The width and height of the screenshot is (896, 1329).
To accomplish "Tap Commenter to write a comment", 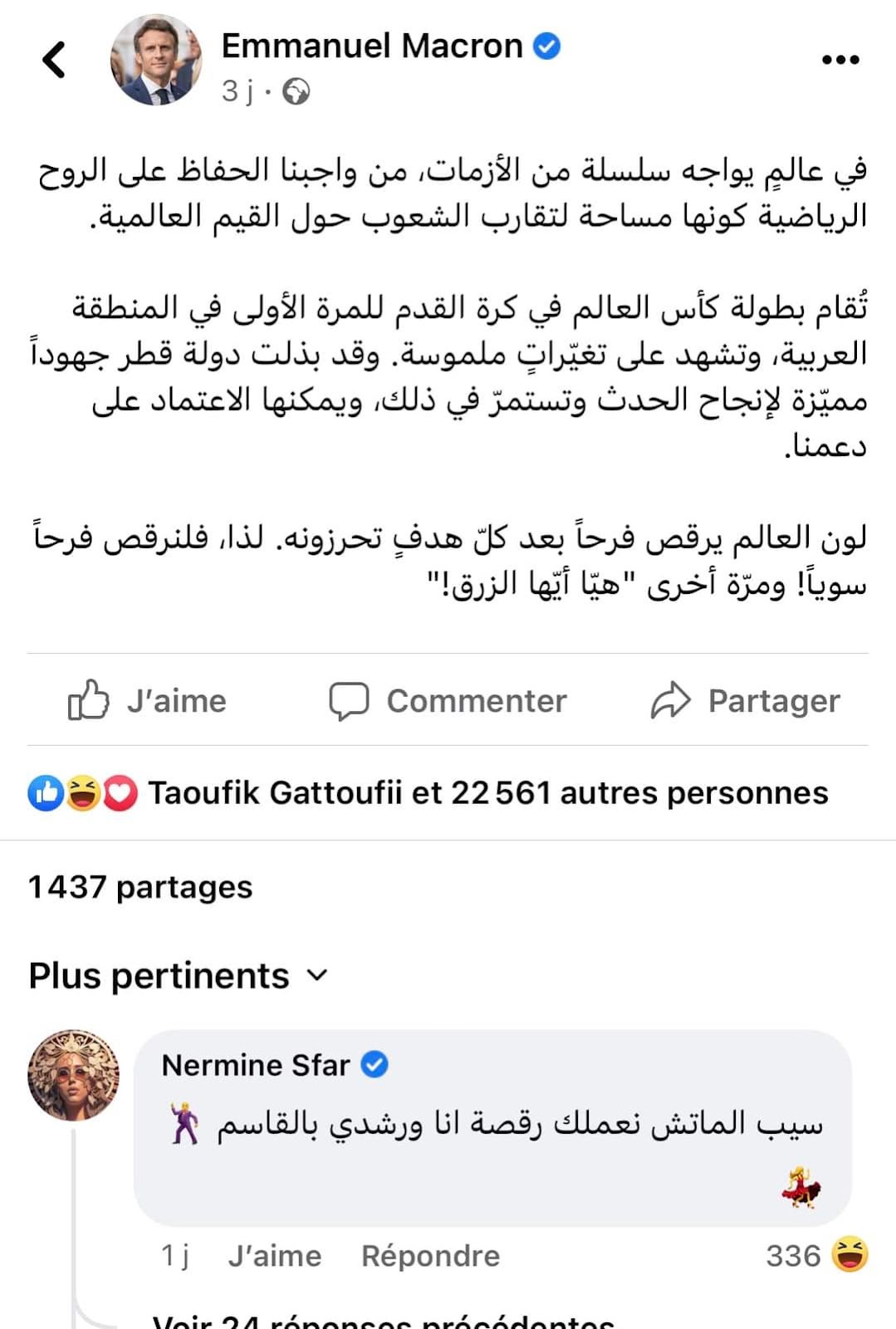I will click(448, 700).
